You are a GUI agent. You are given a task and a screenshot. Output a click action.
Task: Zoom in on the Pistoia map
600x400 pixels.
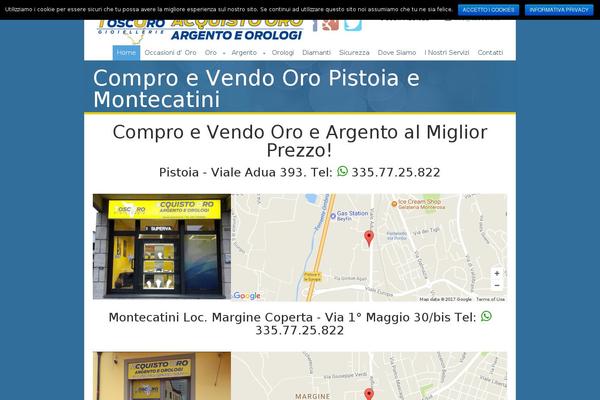496,273
